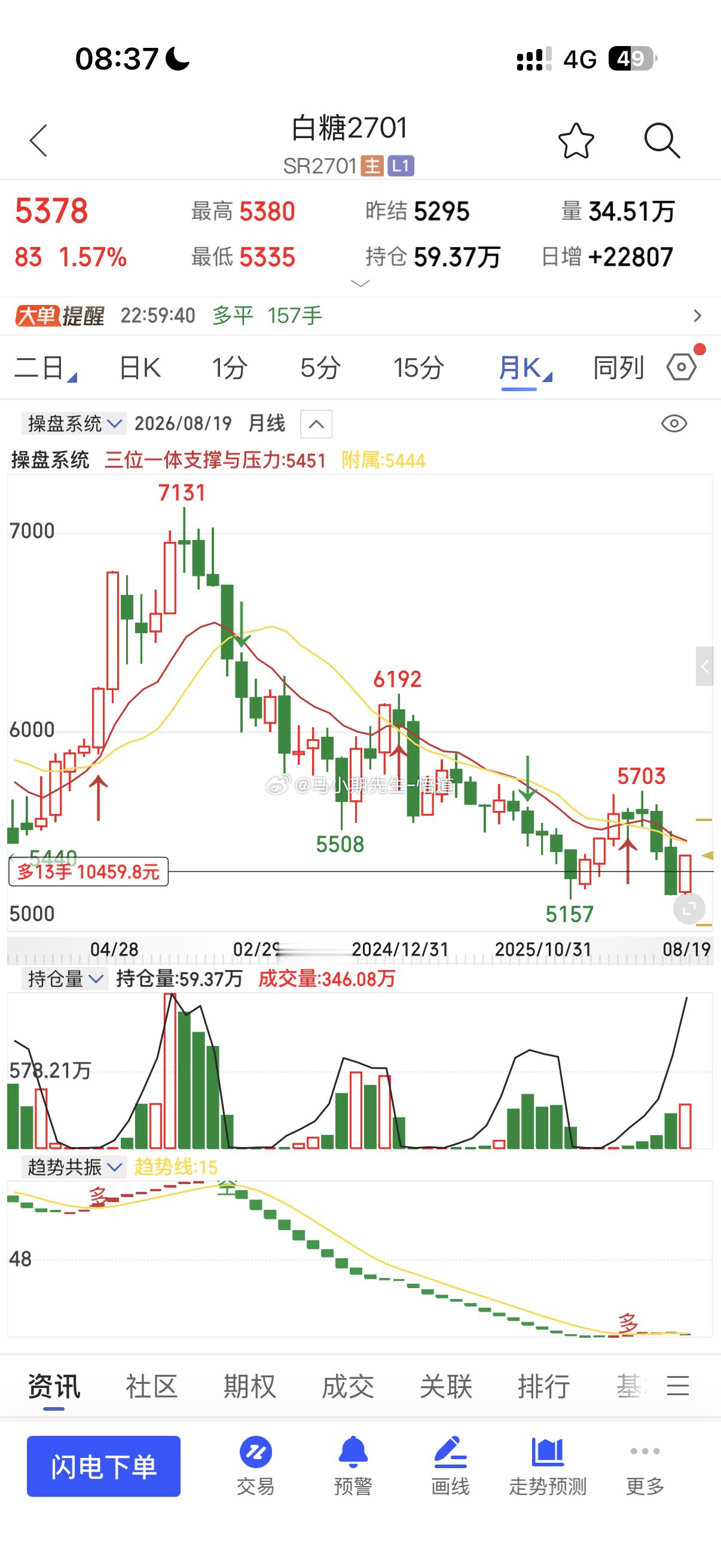This screenshot has height=1568, width=721.
Task: Open the 持仓量 sub-chart dropdown
Action: point(65,979)
